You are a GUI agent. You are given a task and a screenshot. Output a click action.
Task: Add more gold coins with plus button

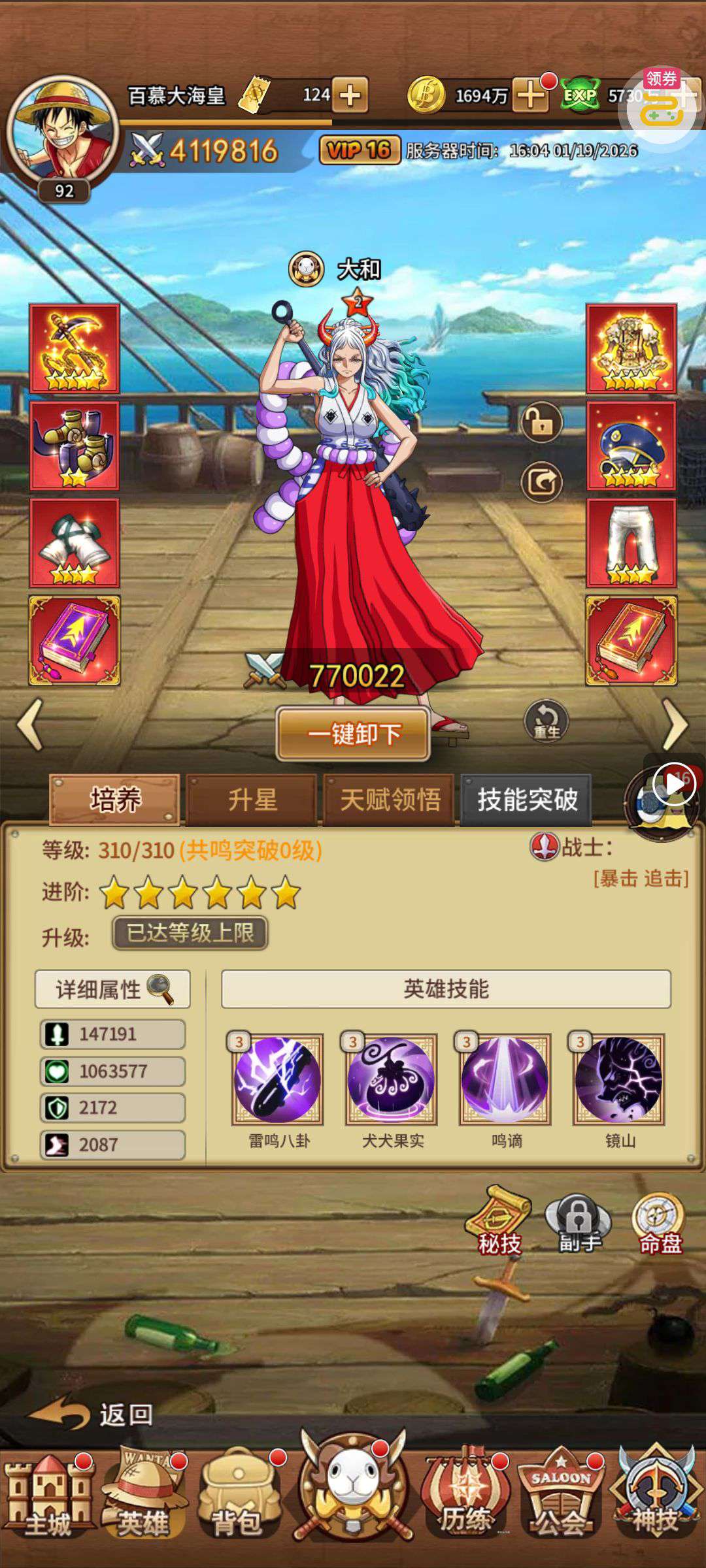530,96
